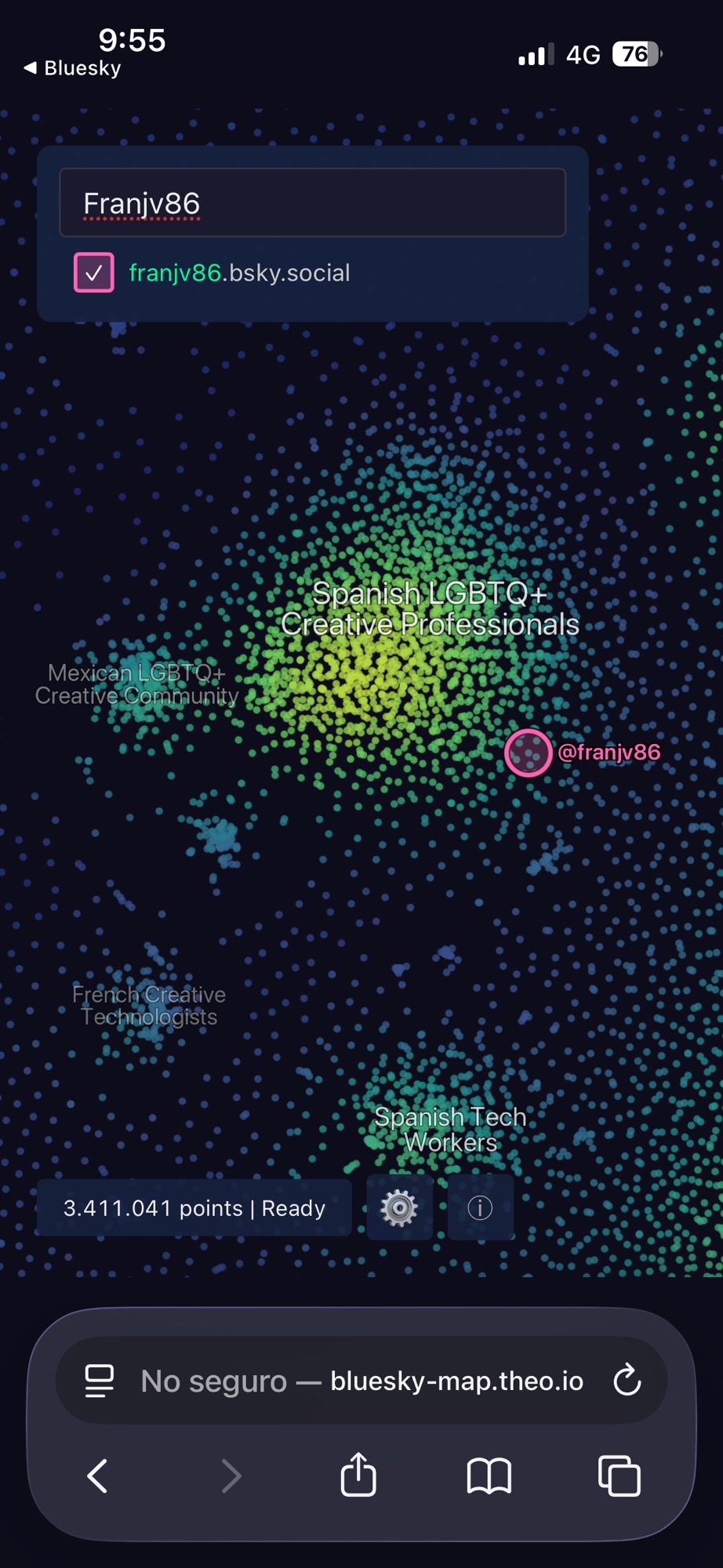This screenshot has height=1568, width=723.
Task: Tap the Franjv86 search field
Action: click(312, 203)
